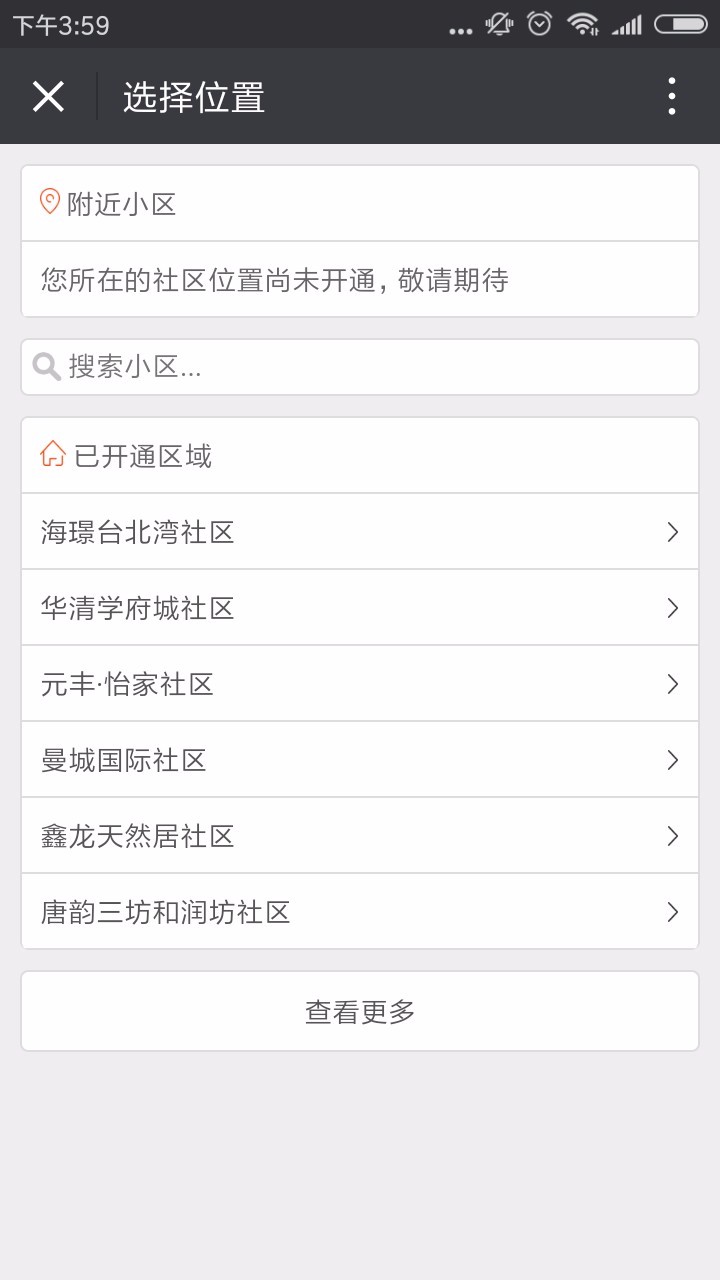Select 曼城国际社区
The image size is (720, 1280).
(360, 760)
